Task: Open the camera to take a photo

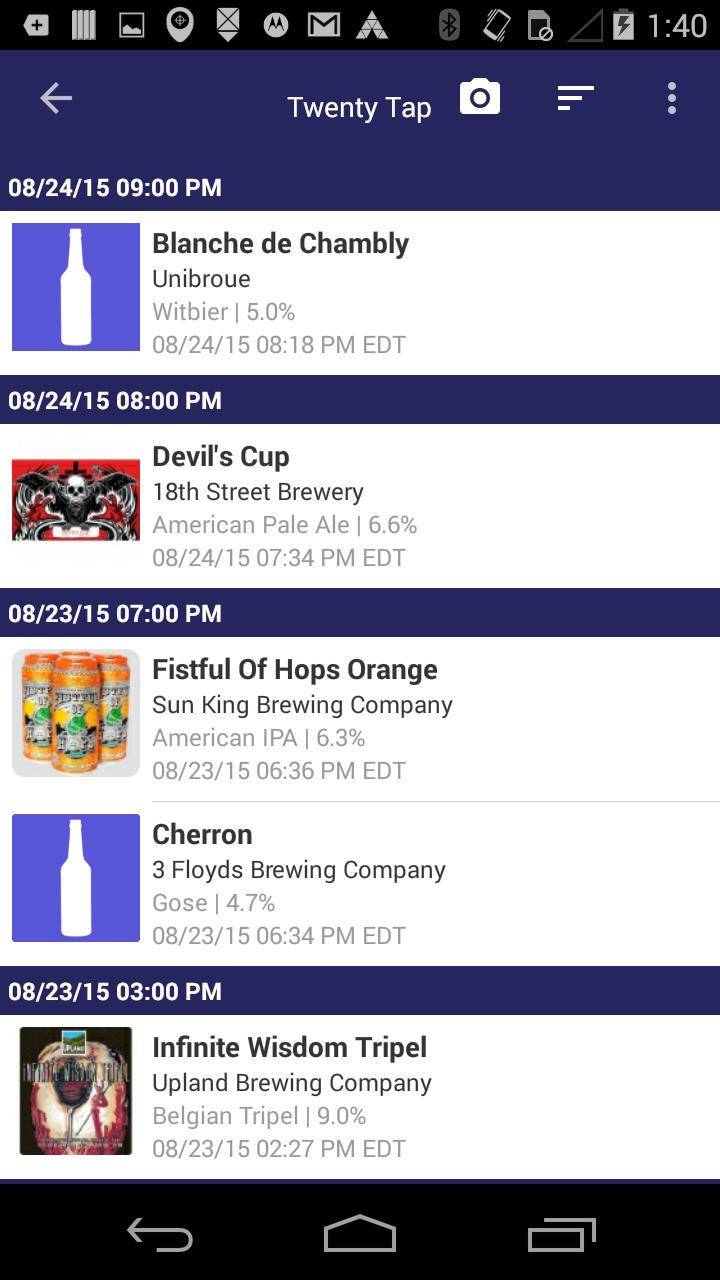Action: [x=479, y=97]
